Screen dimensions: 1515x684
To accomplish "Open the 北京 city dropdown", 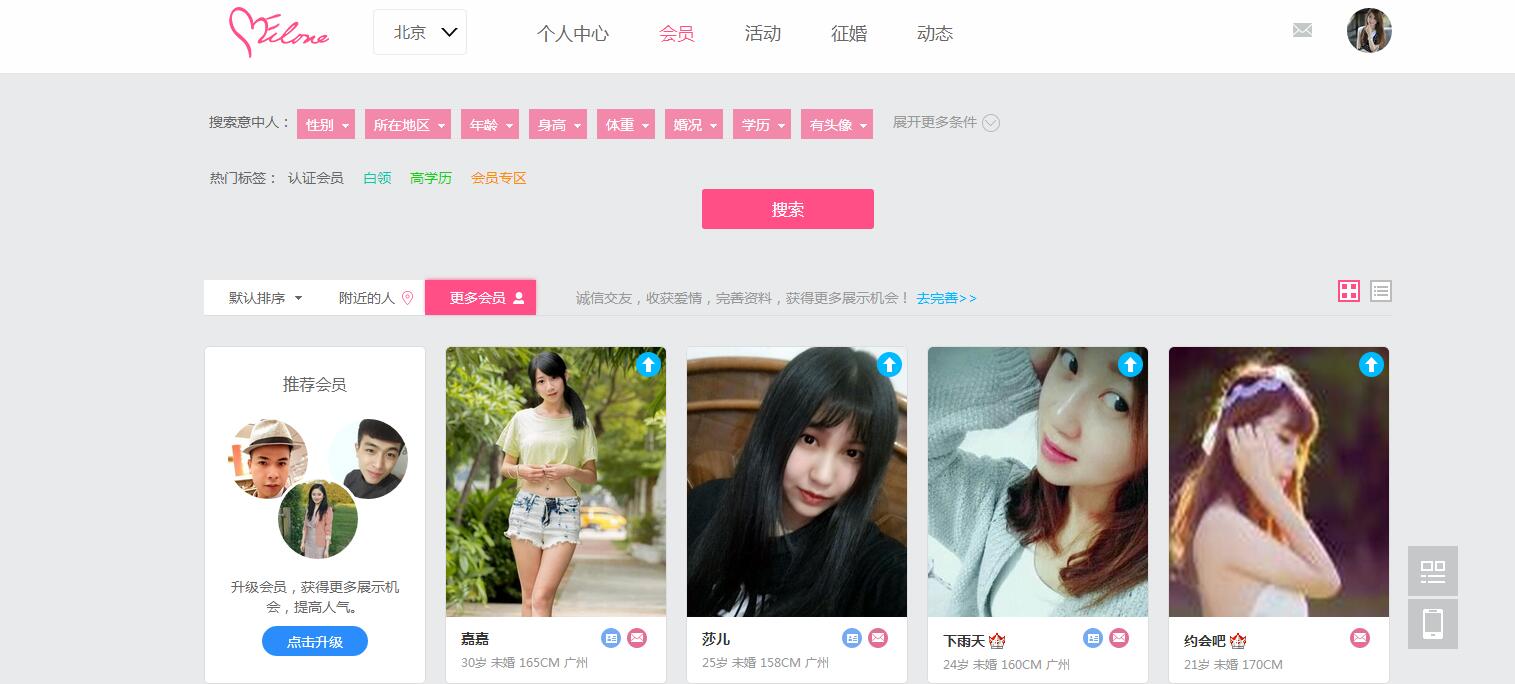I will pyautogui.click(x=420, y=32).
